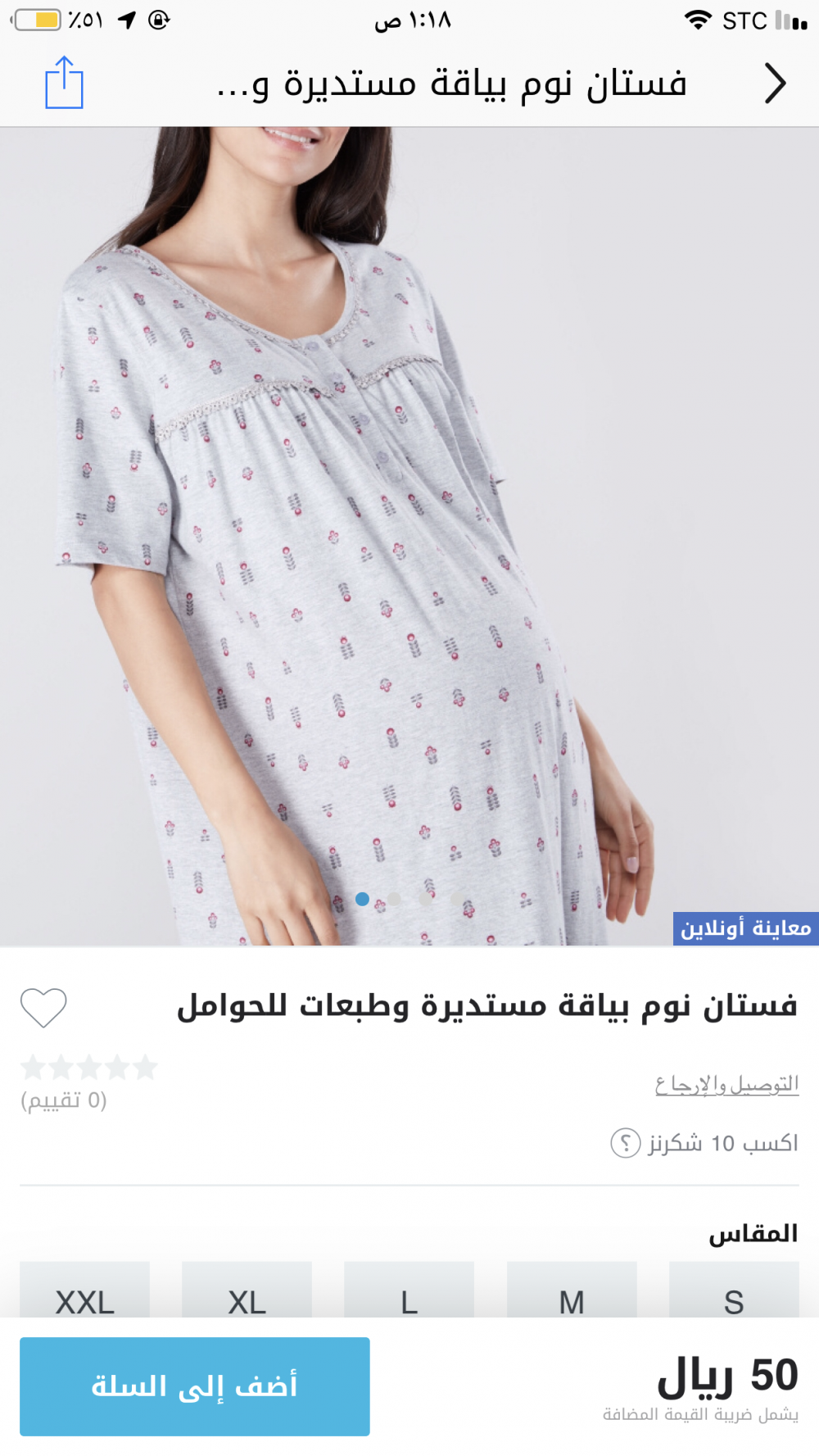Share this product

pyautogui.click(x=64, y=83)
